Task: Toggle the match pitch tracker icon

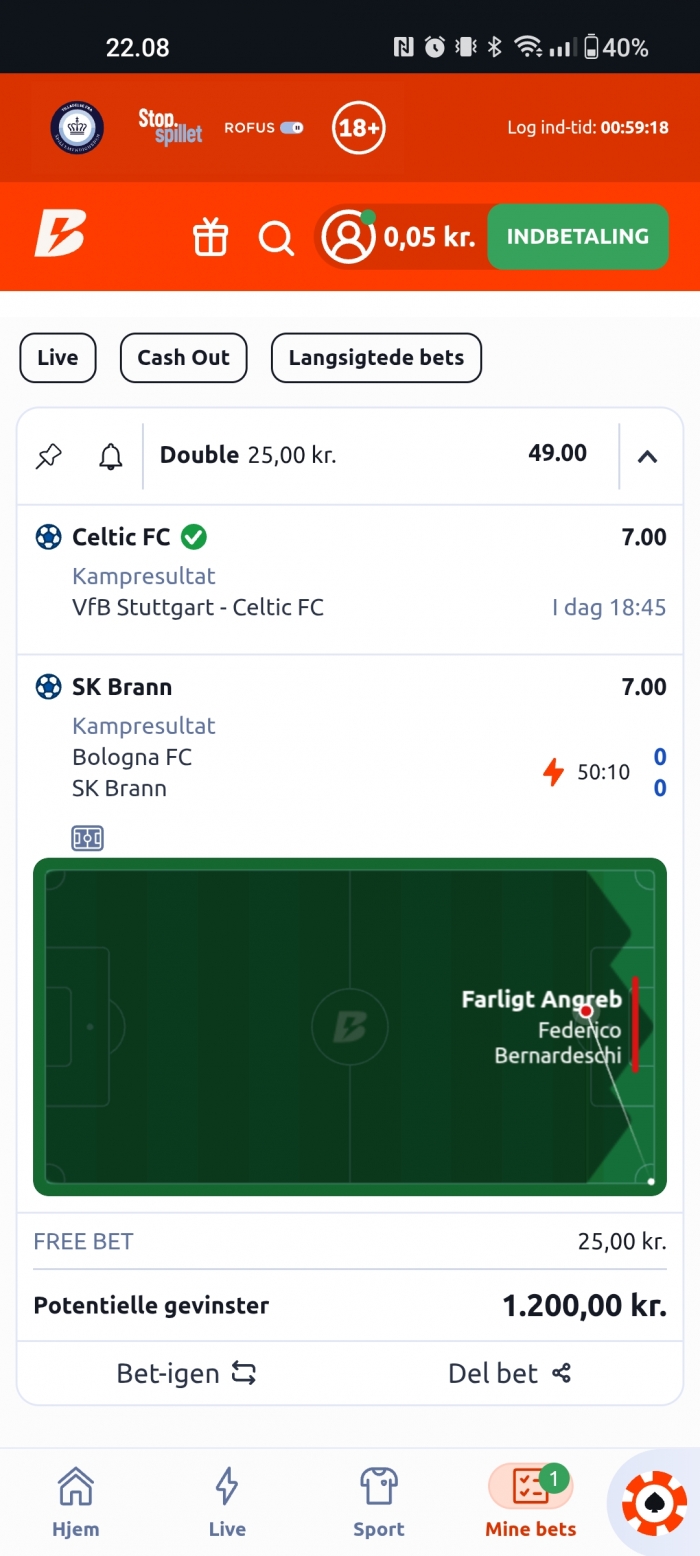Action: pos(88,838)
